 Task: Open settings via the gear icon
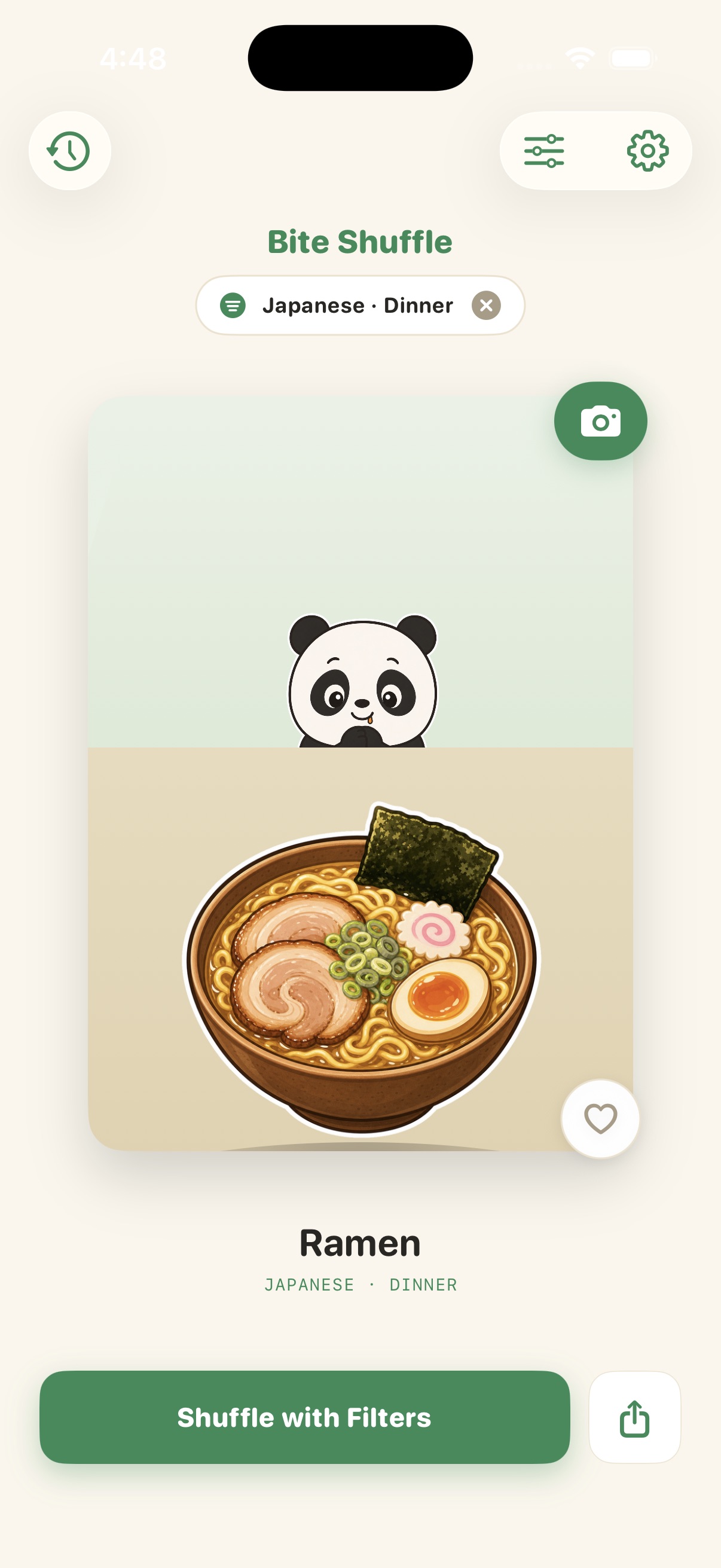pos(647,150)
